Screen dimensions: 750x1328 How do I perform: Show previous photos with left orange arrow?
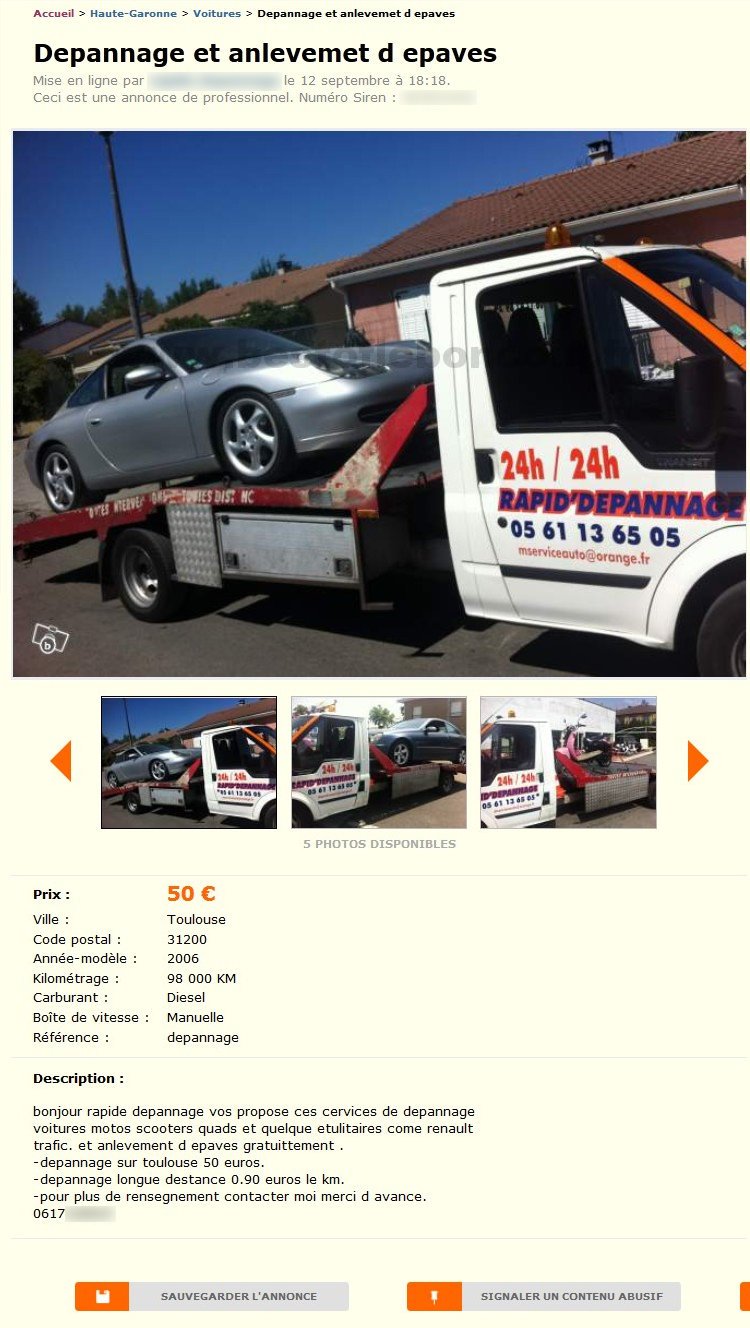pyautogui.click(x=61, y=761)
